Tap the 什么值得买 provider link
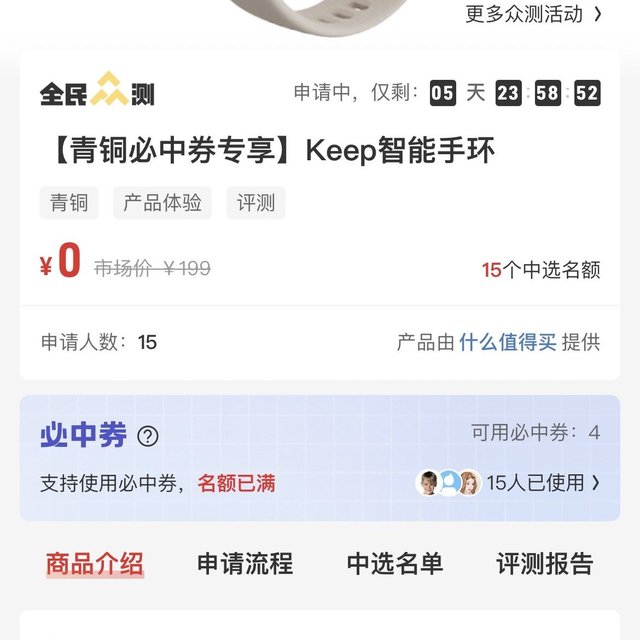Viewport: 640px width, 640px height. [x=507, y=342]
